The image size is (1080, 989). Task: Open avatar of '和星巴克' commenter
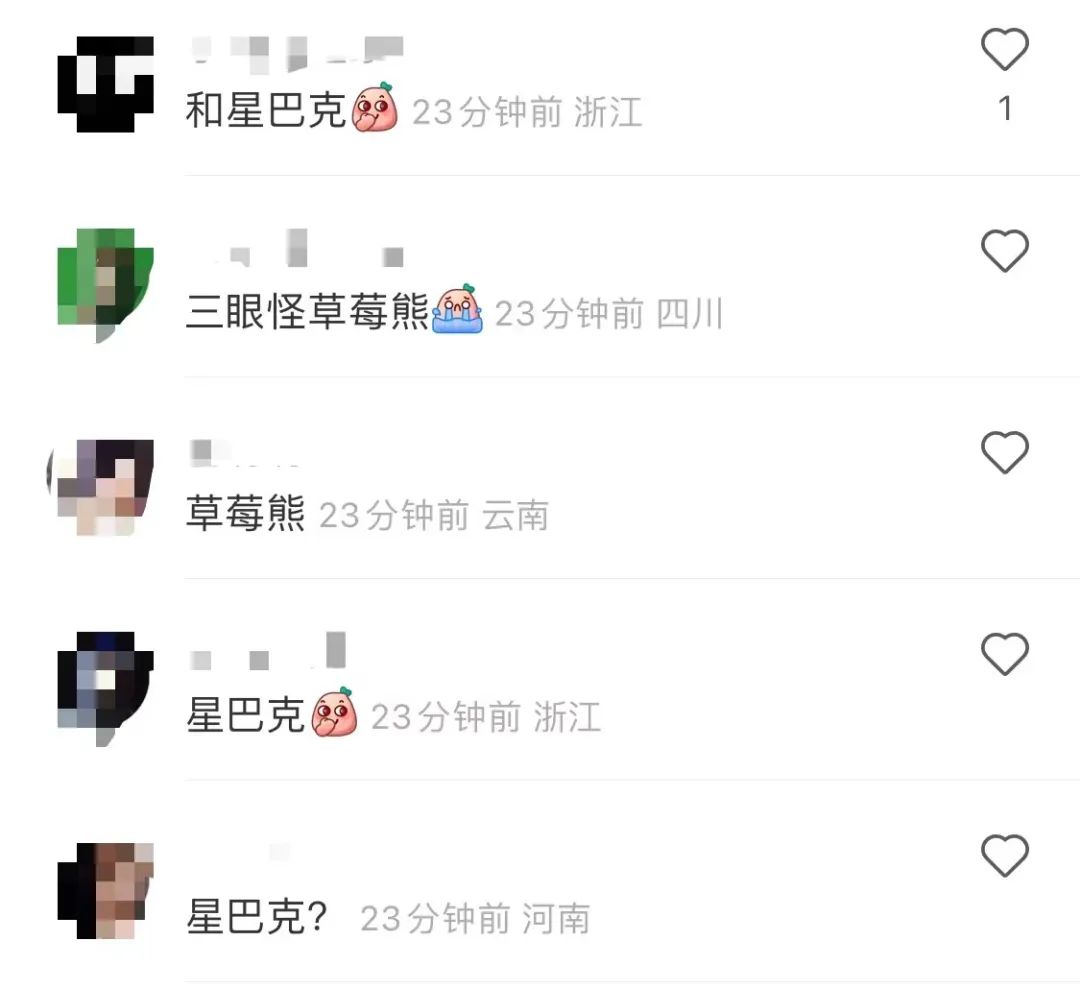point(105,84)
